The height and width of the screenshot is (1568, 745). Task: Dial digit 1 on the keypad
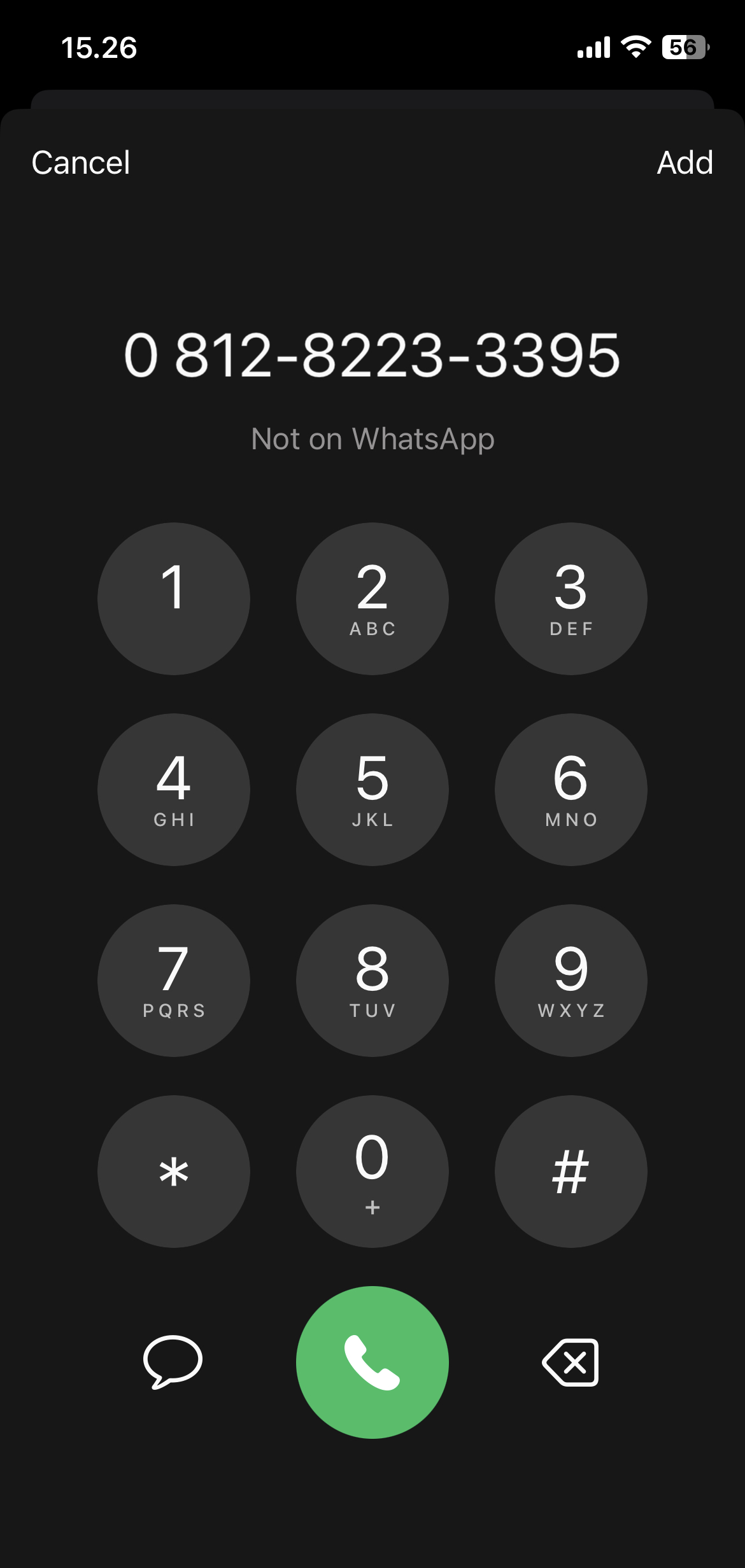point(173,598)
